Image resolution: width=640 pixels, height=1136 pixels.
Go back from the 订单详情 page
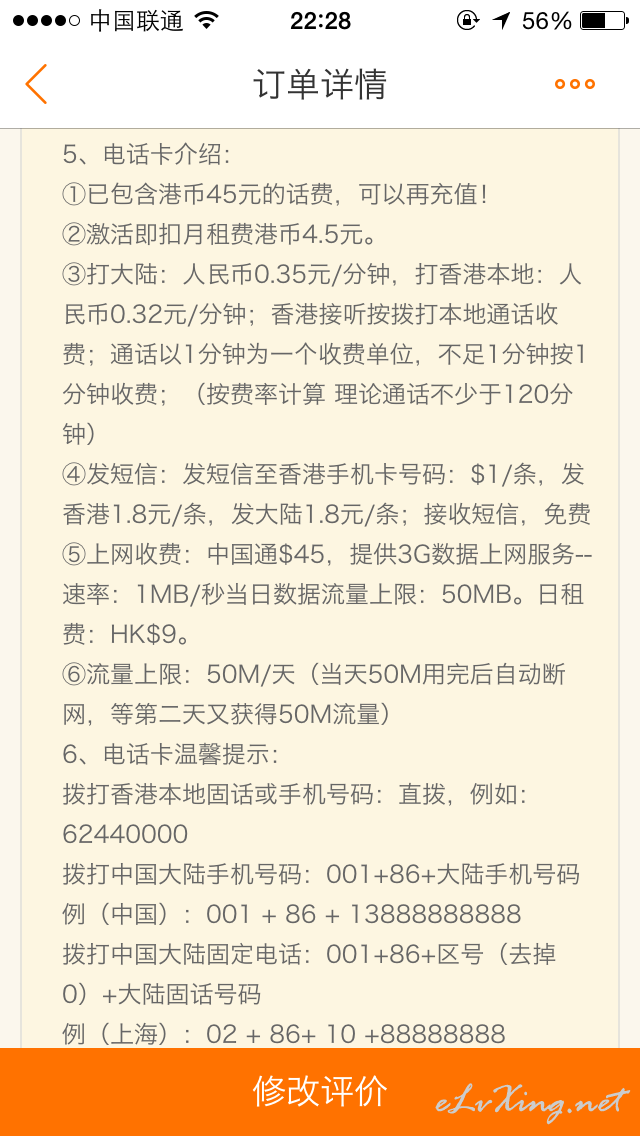36,84
